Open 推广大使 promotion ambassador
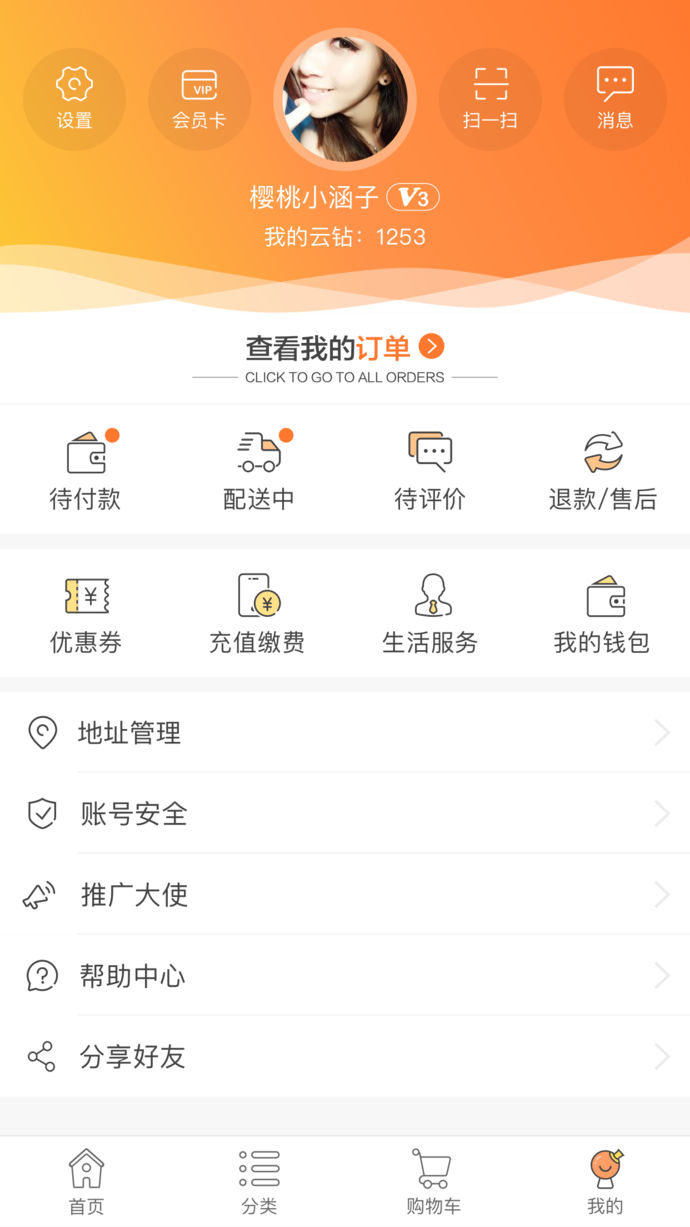 [x=345, y=895]
